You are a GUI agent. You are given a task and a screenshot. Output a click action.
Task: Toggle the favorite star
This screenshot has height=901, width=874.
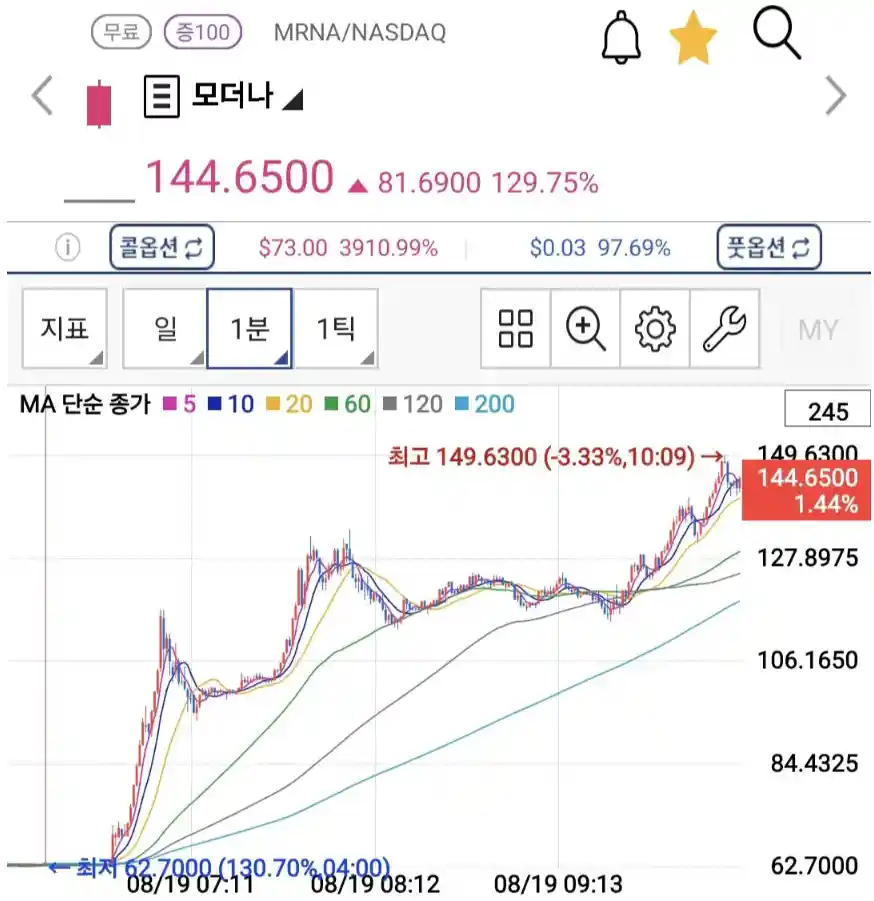click(x=693, y=37)
